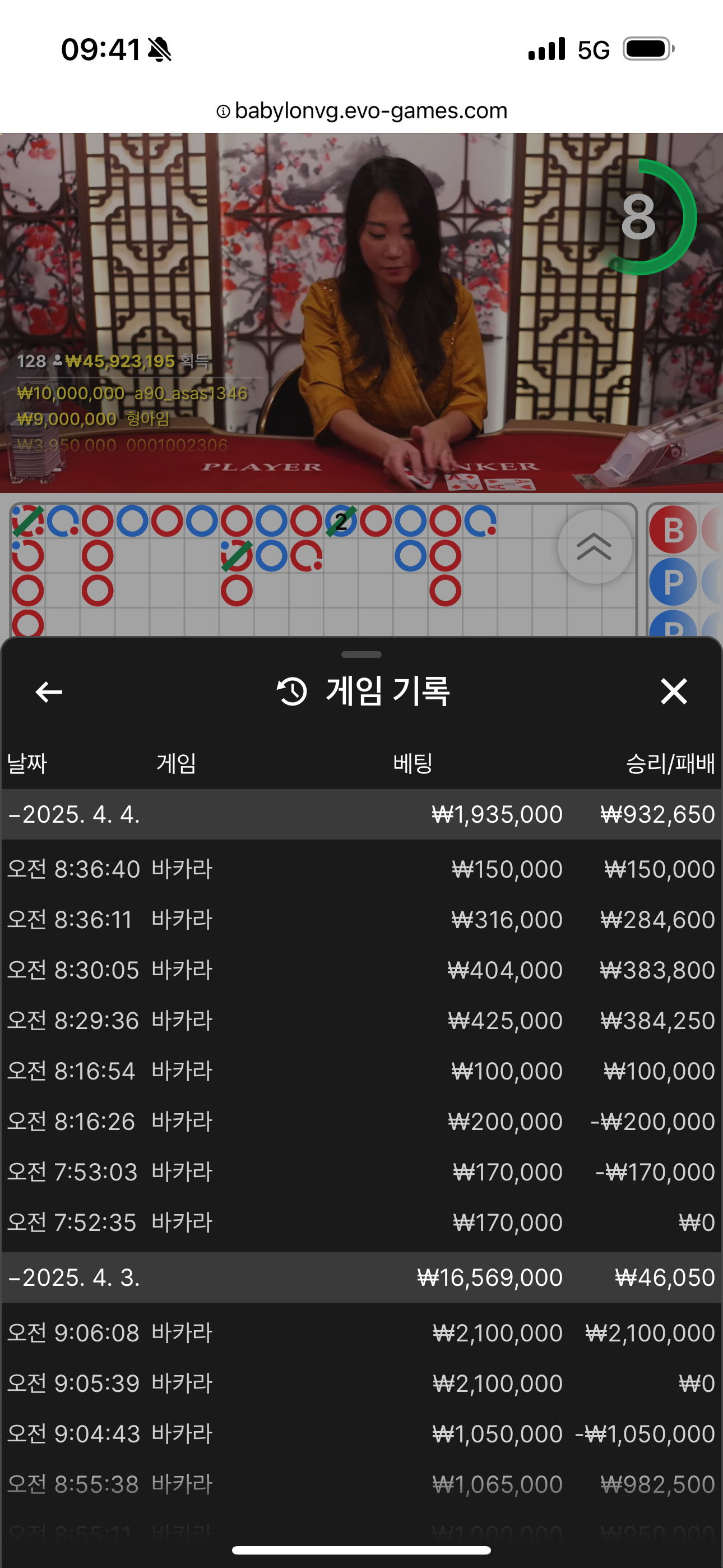Select the 오전 8:55:38 바카라 record
Image resolution: width=723 pixels, height=1568 pixels.
pyautogui.click(x=361, y=1484)
